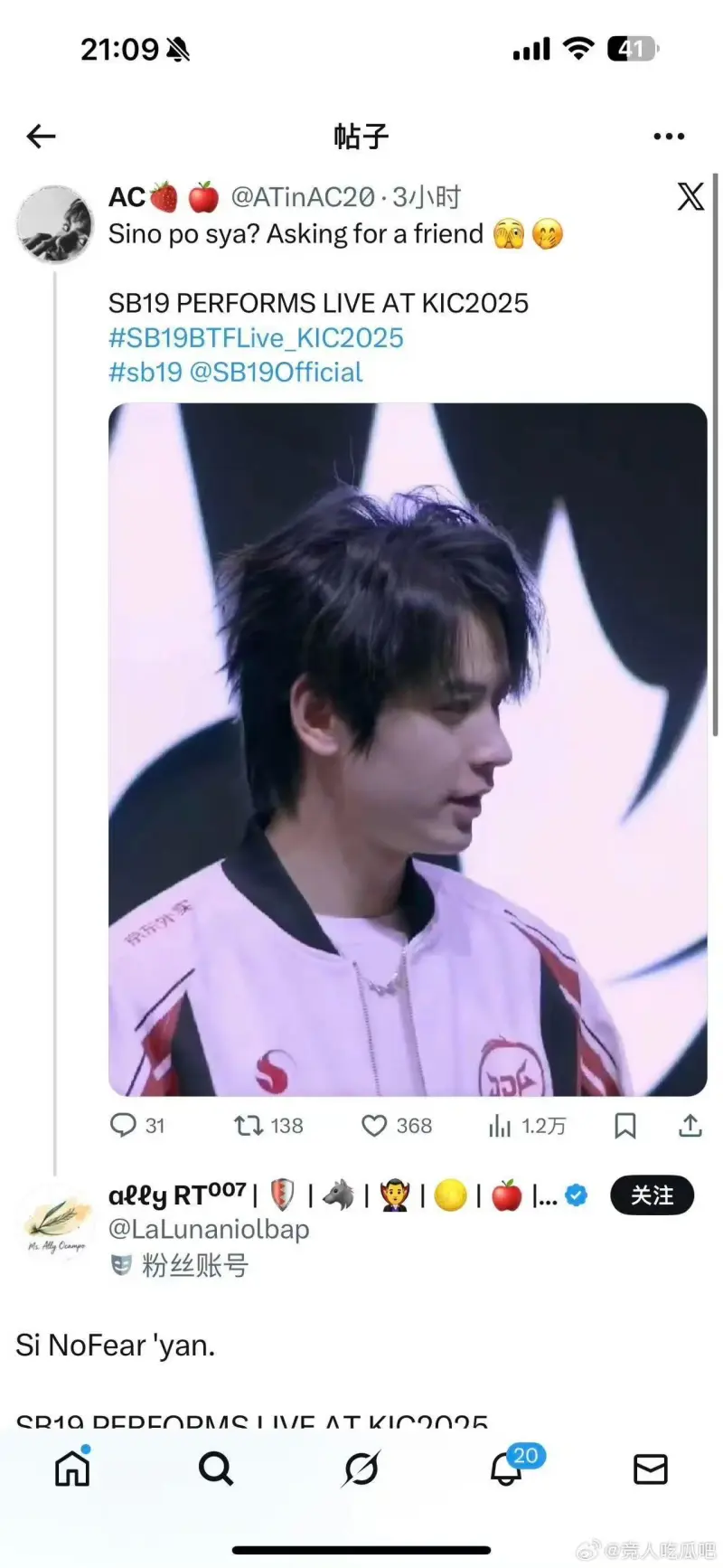Bookmark AC's post
The image size is (723, 1568).
[x=624, y=1125]
